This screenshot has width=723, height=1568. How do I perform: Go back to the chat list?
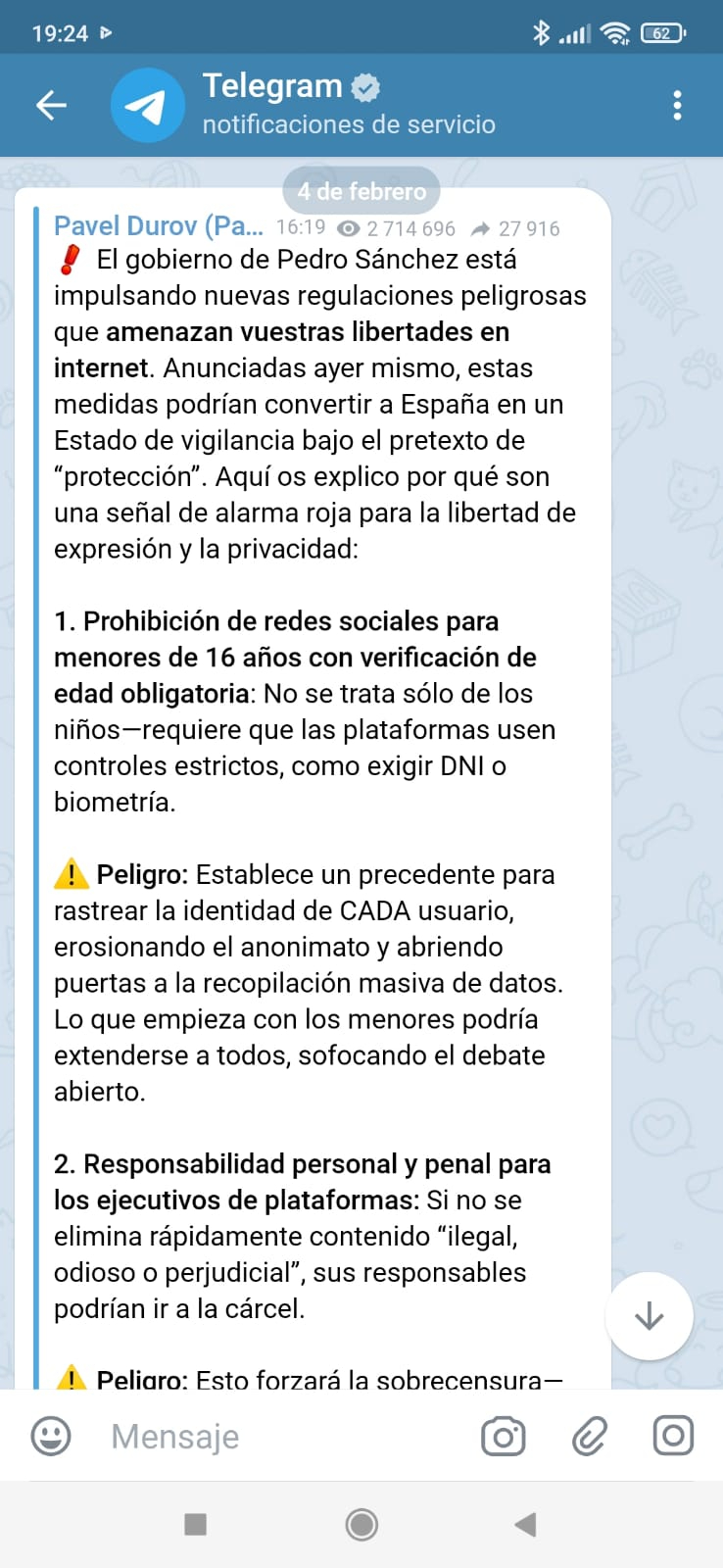click(x=51, y=105)
